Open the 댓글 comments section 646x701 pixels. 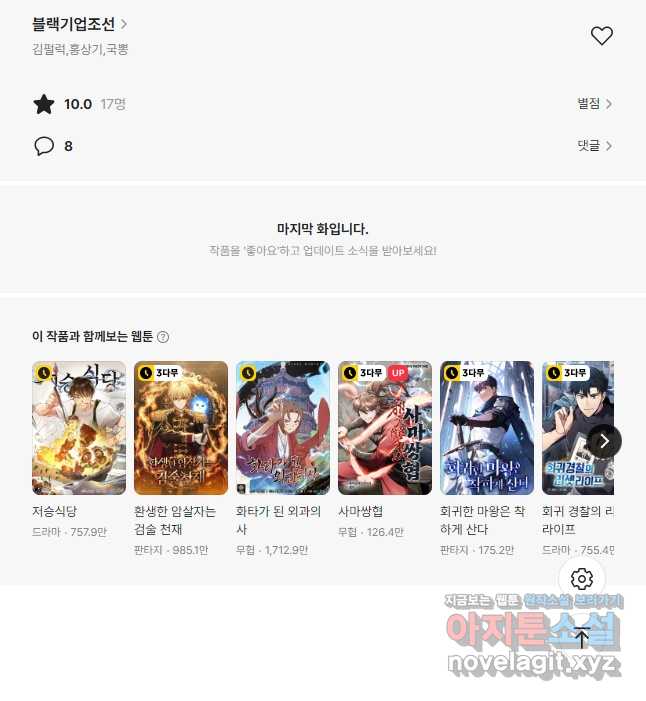point(595,146)
